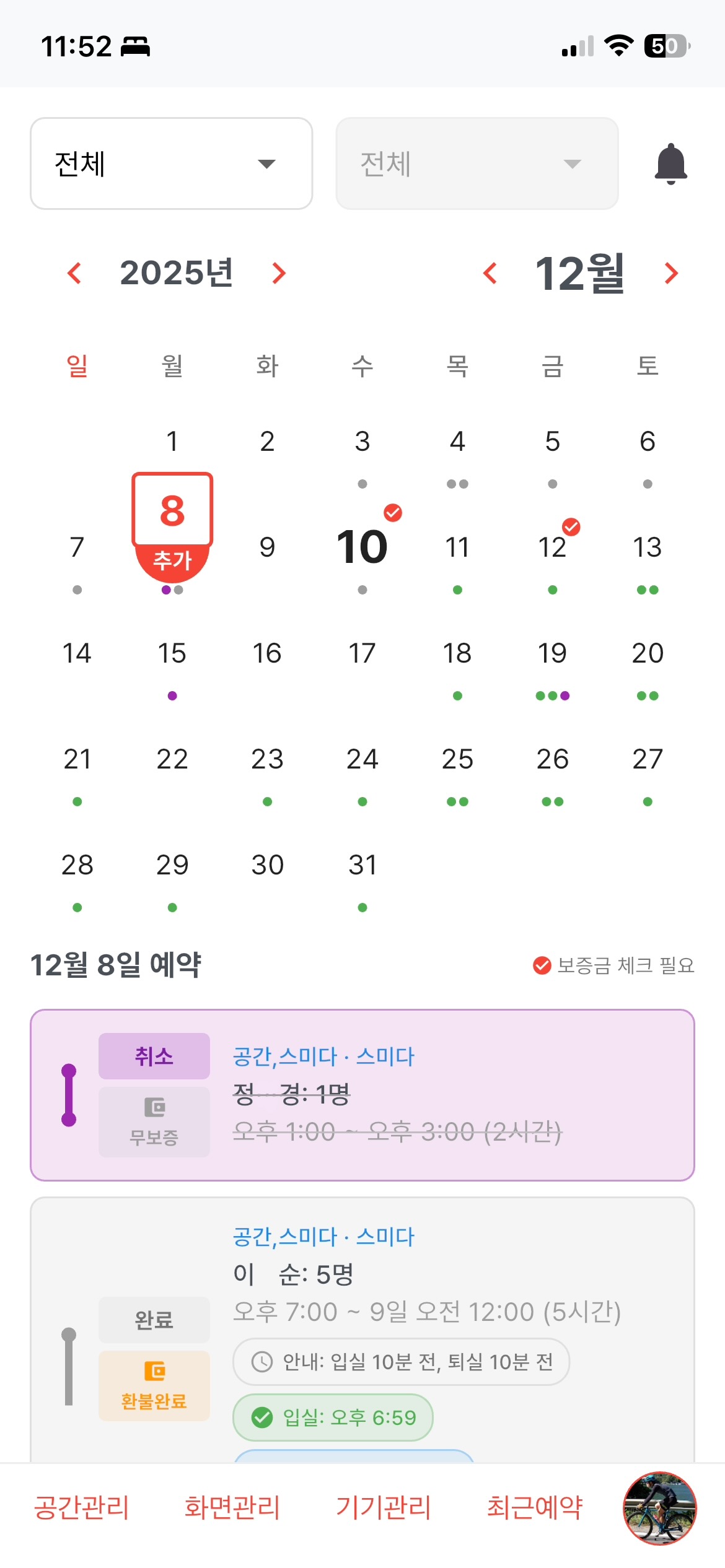Screen dimensions: 725x1568
Task: Open 기기관리 from bottom menu
Action: coord(385,1509)
